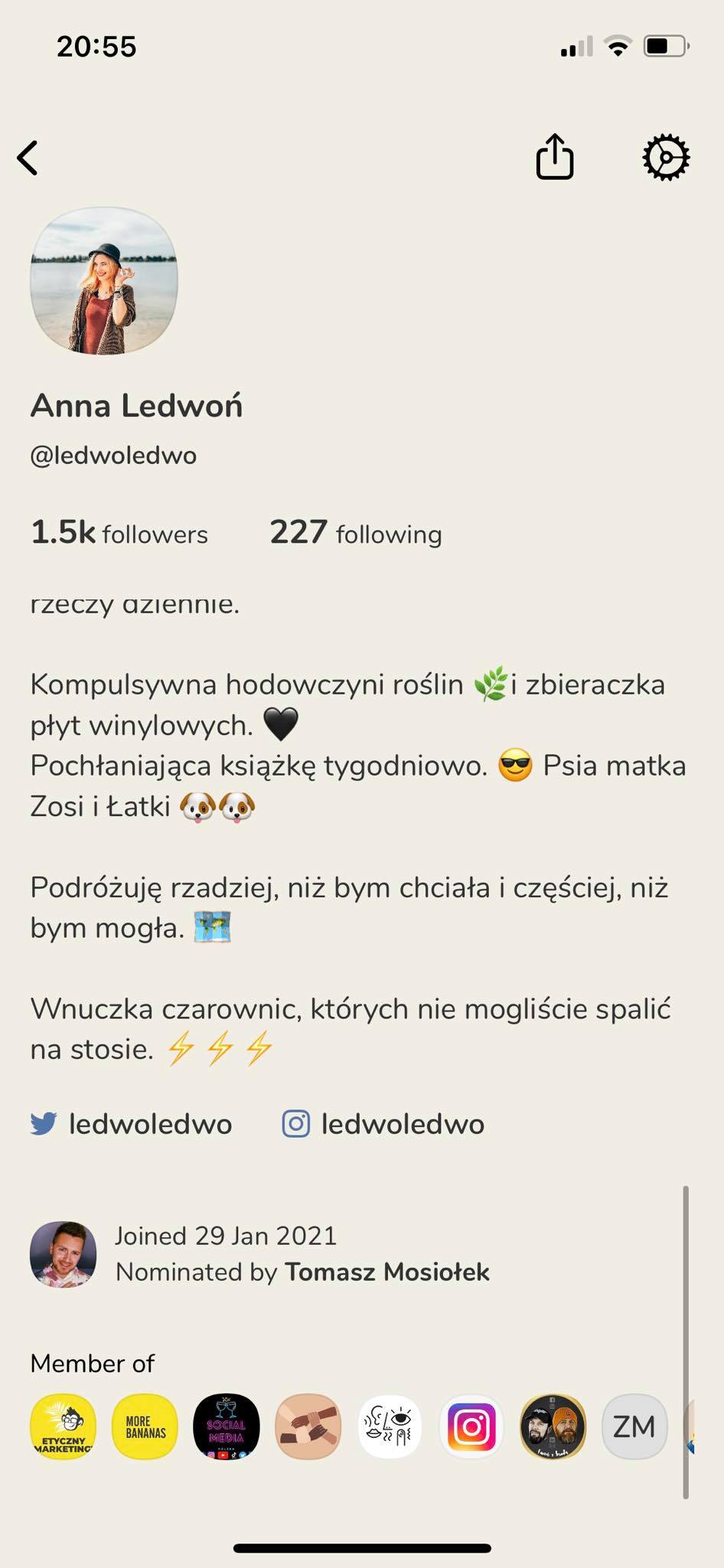Open the Etyczny Marketing club
Viewport: 724px width, 1568px height.
64,1426
